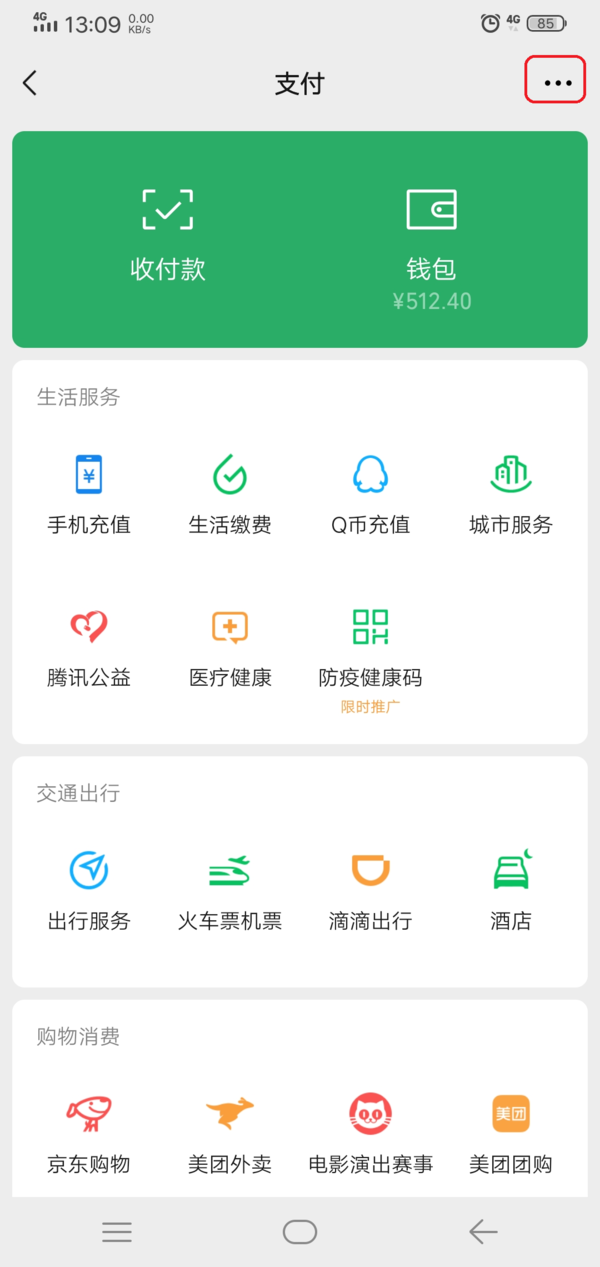This screenshot has width=600, height=1267.
Task: Open 城市服务 city services
Action: point(511,493)
